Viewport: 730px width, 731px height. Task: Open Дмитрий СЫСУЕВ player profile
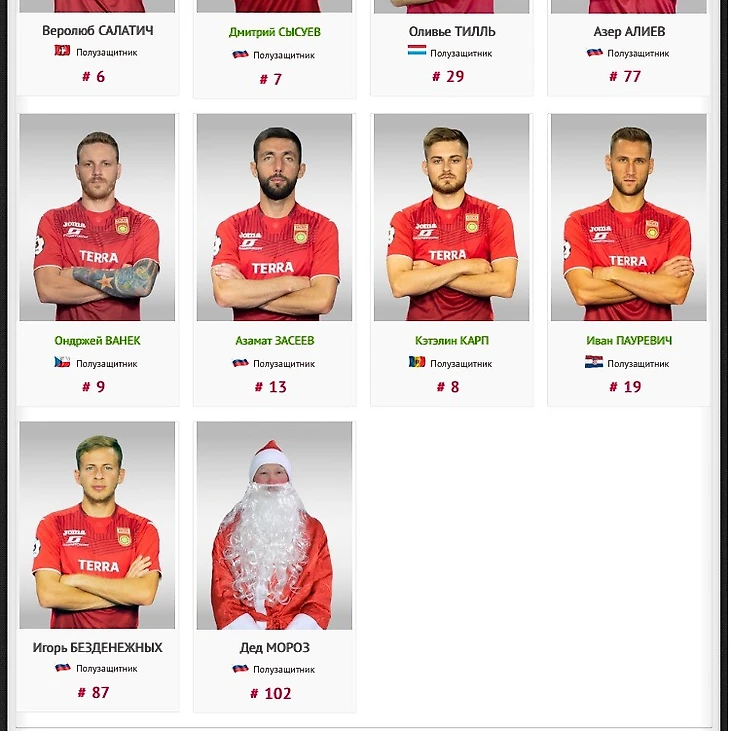pos(274,32)
